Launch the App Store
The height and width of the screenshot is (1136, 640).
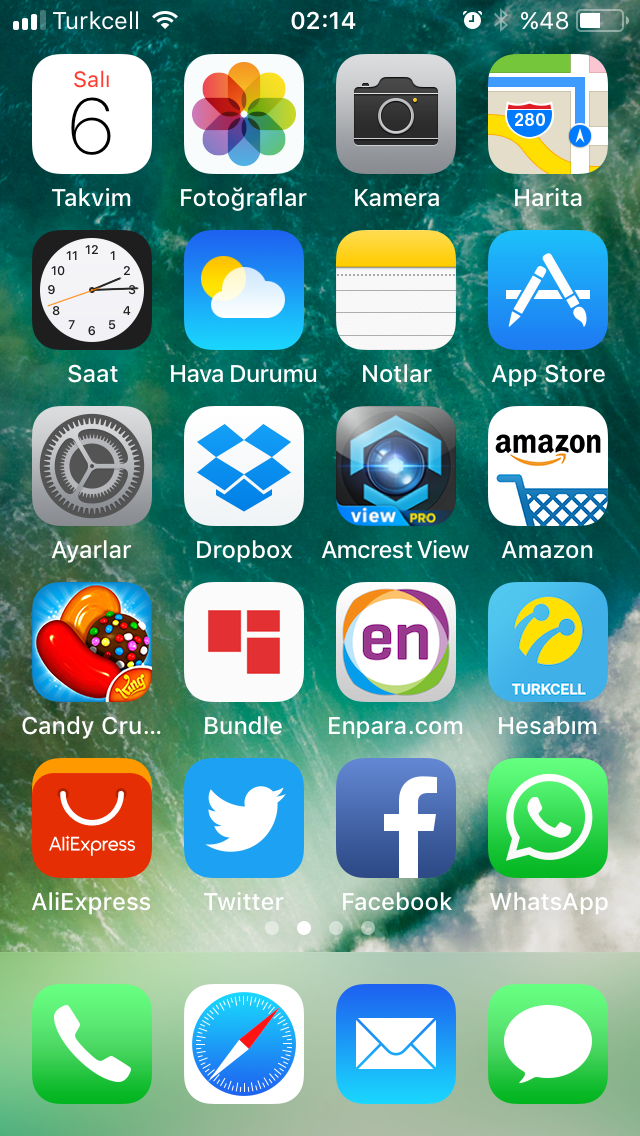click(x=548, y=290)
